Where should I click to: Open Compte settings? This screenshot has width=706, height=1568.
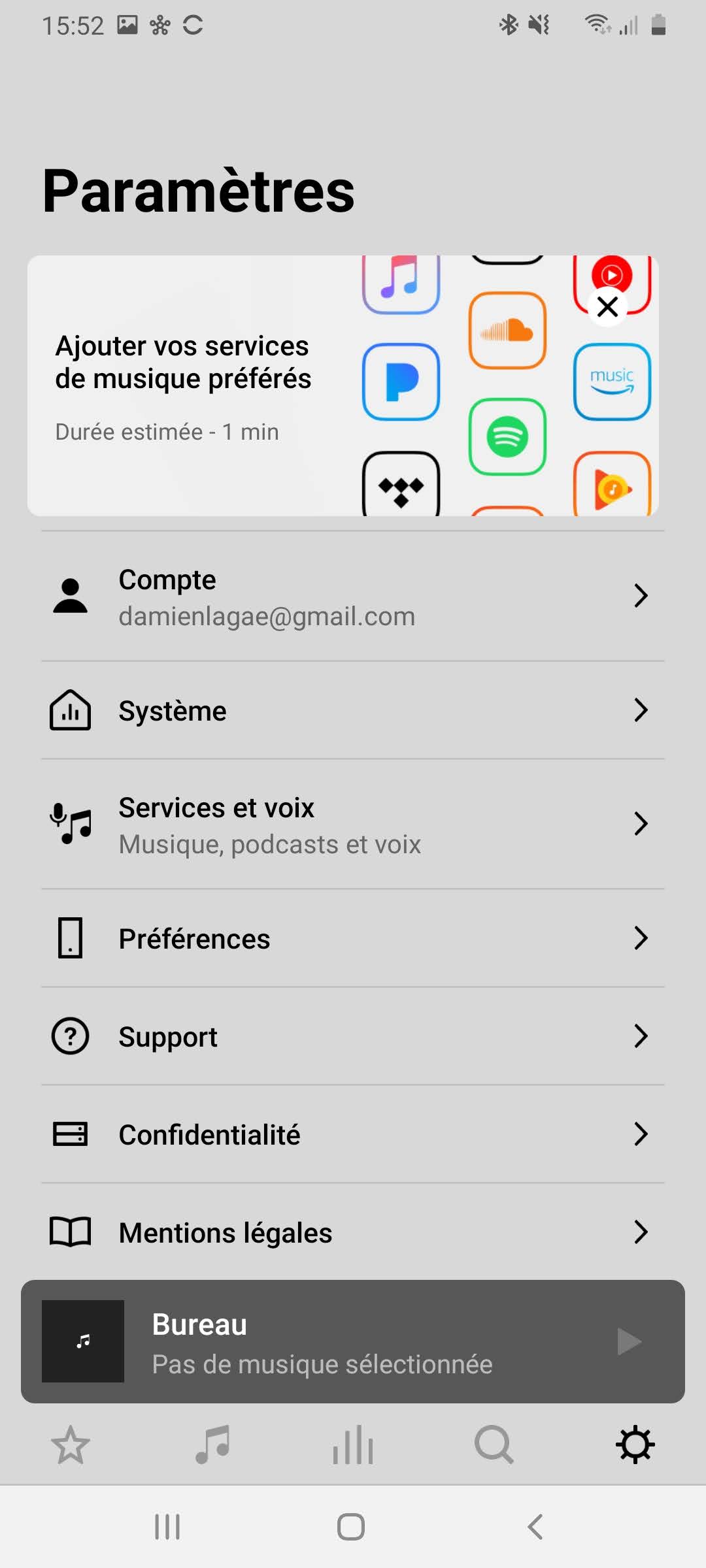[x=353, y=596]
